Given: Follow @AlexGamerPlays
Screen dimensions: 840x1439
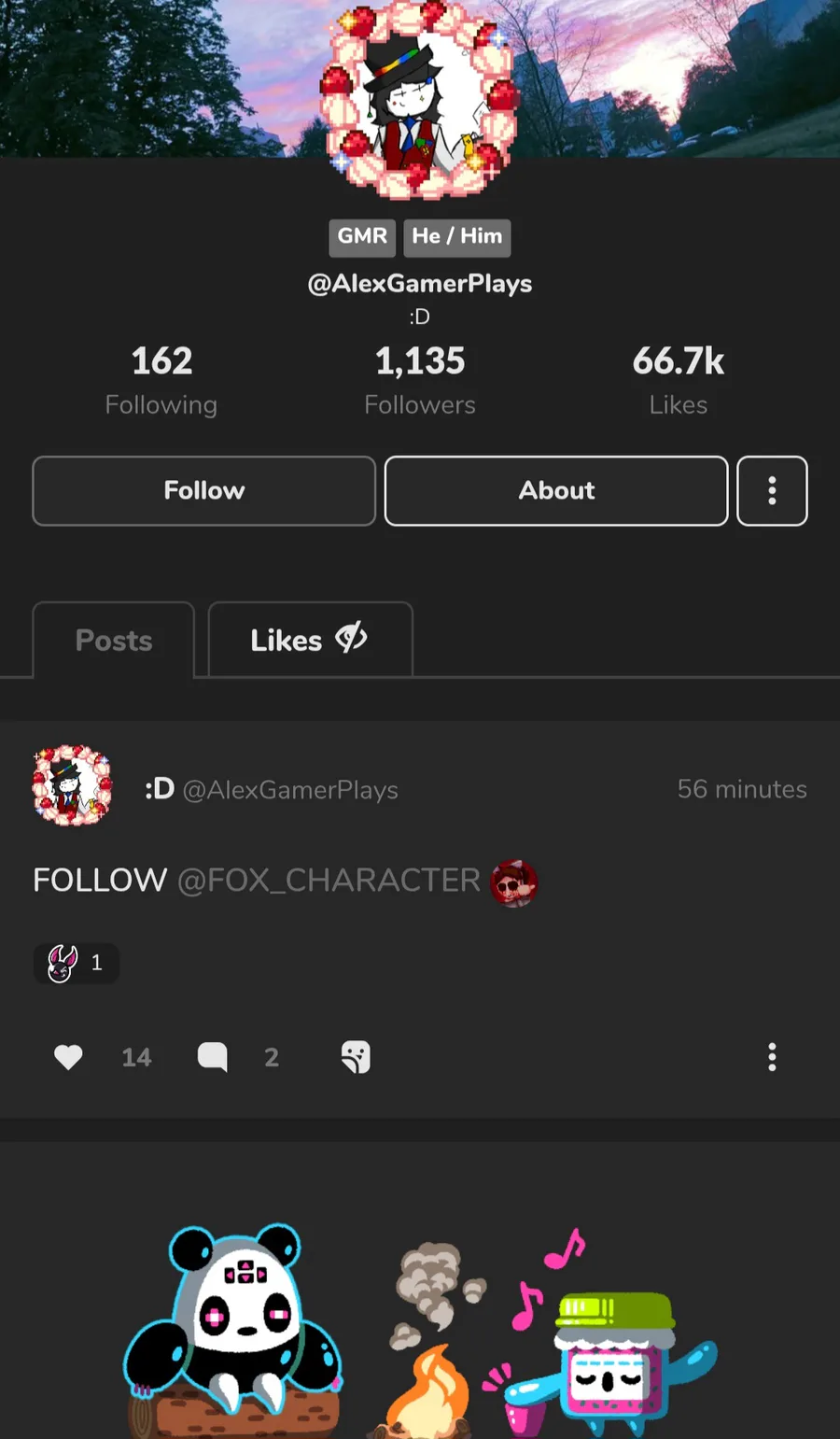Looking at the screenshot, I should point(203,491).
